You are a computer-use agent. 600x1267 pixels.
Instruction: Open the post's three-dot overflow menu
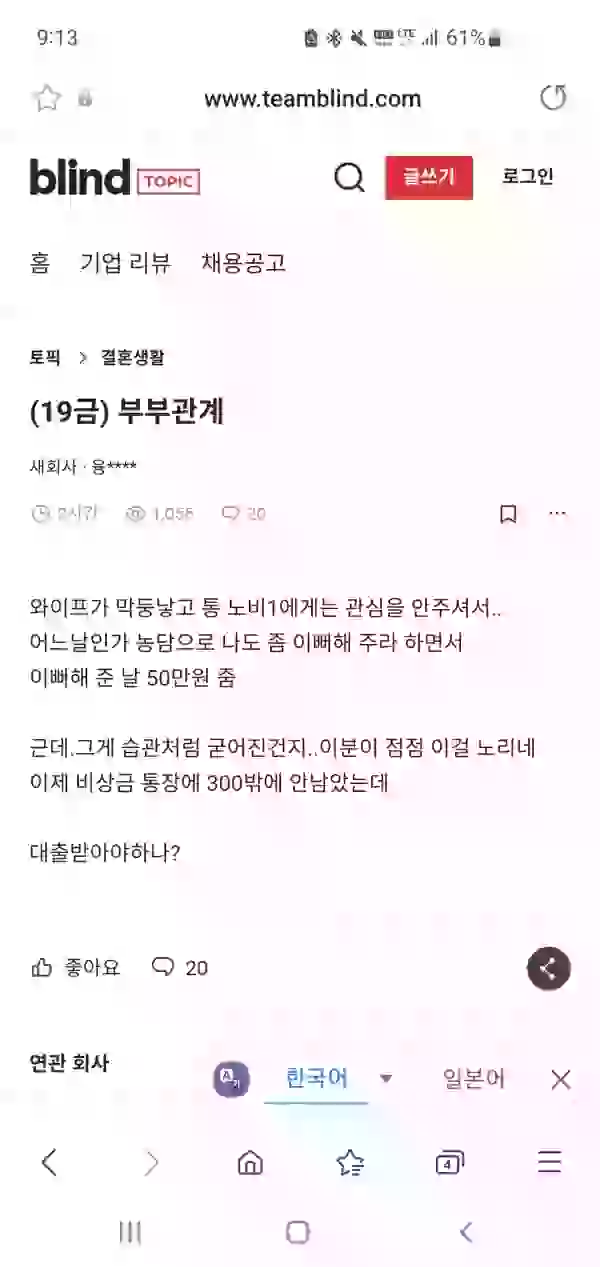(557, 514)
